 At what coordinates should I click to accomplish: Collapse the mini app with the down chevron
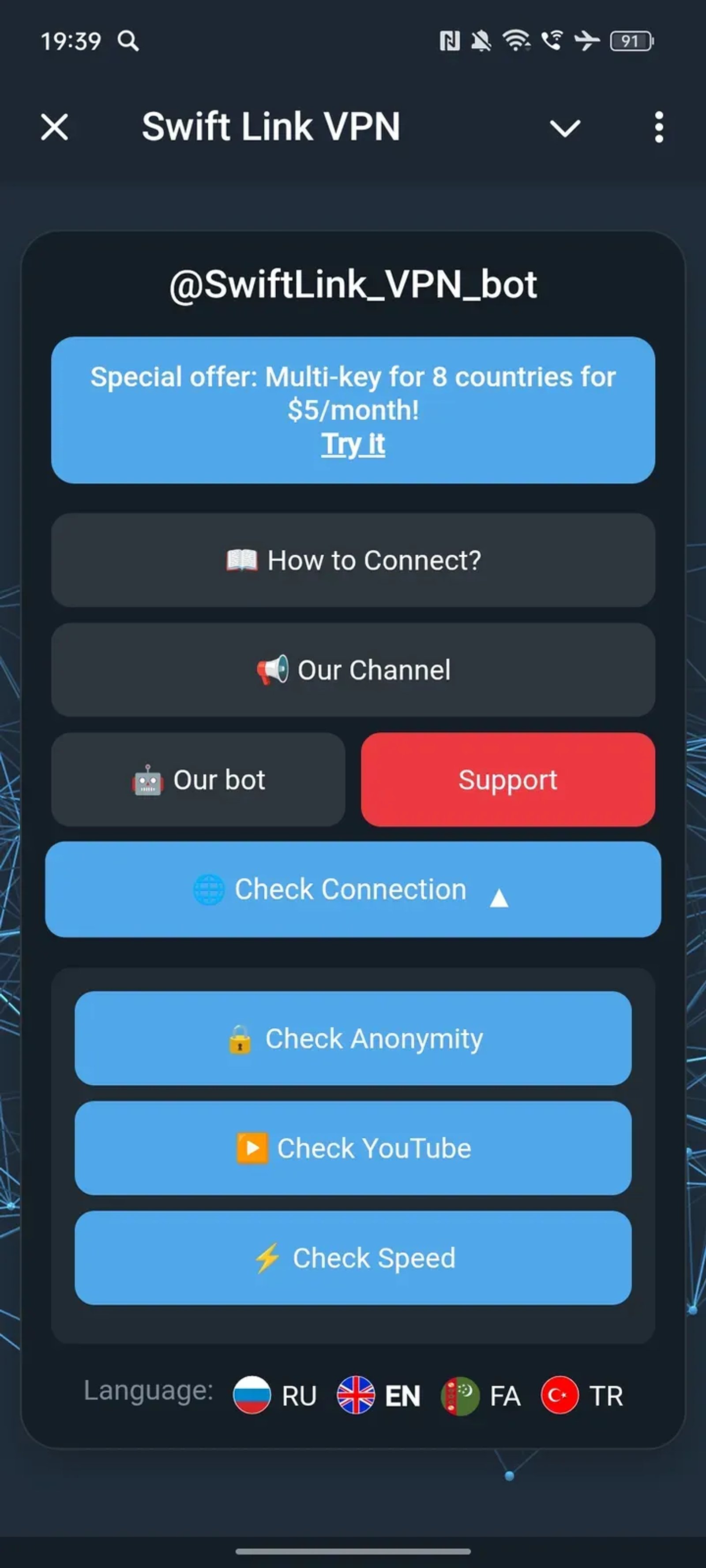tap(565, 128)
